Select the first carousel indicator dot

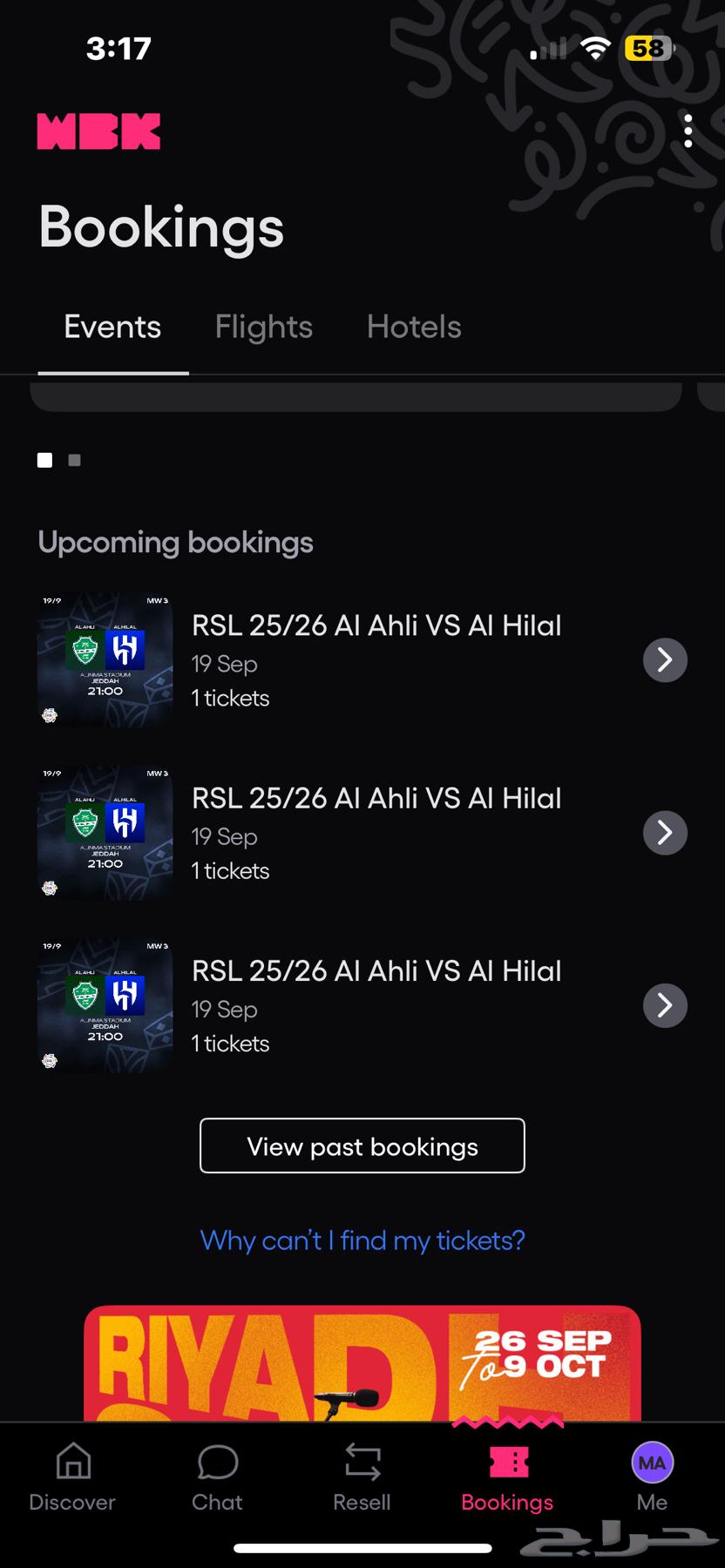(x=44, y=460)
